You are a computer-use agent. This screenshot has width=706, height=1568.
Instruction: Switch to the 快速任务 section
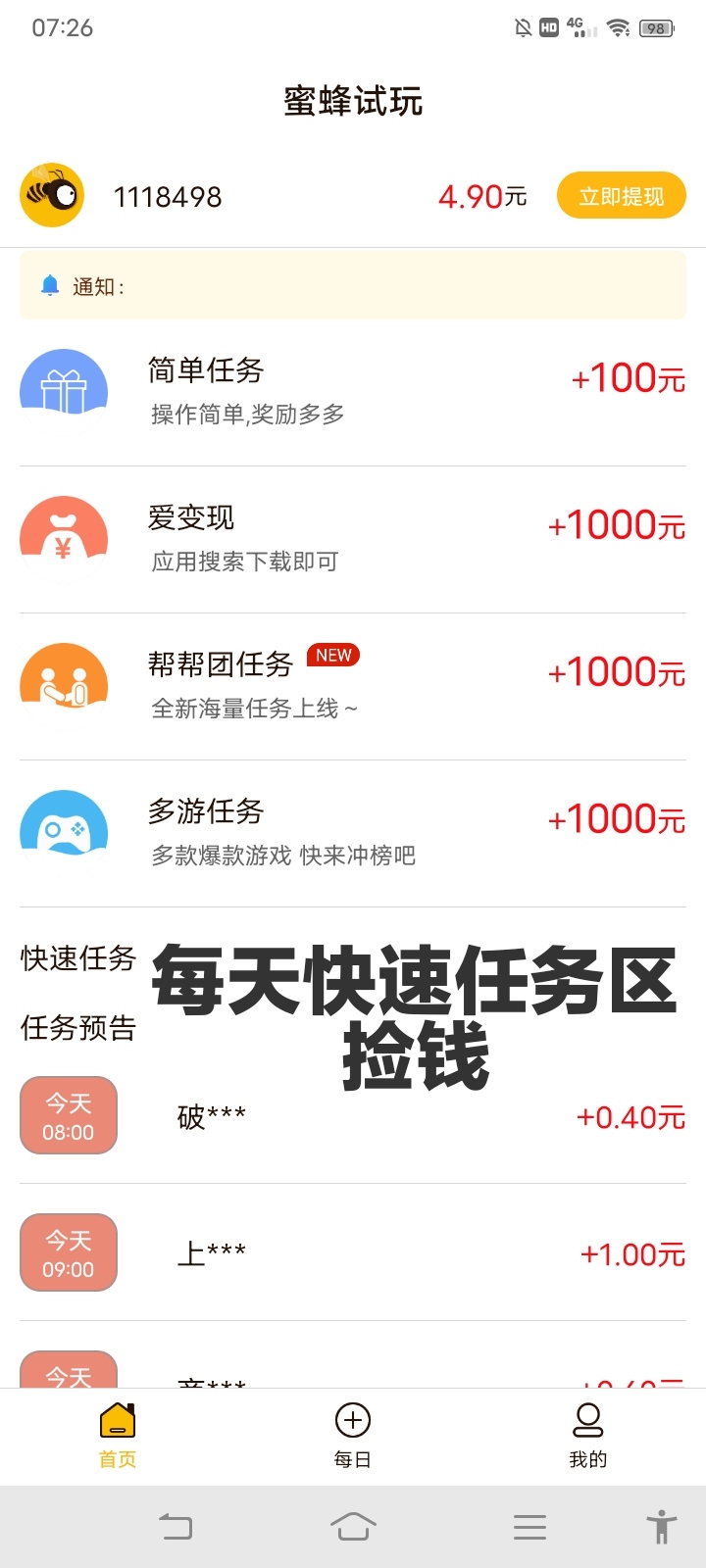(78, 958)
